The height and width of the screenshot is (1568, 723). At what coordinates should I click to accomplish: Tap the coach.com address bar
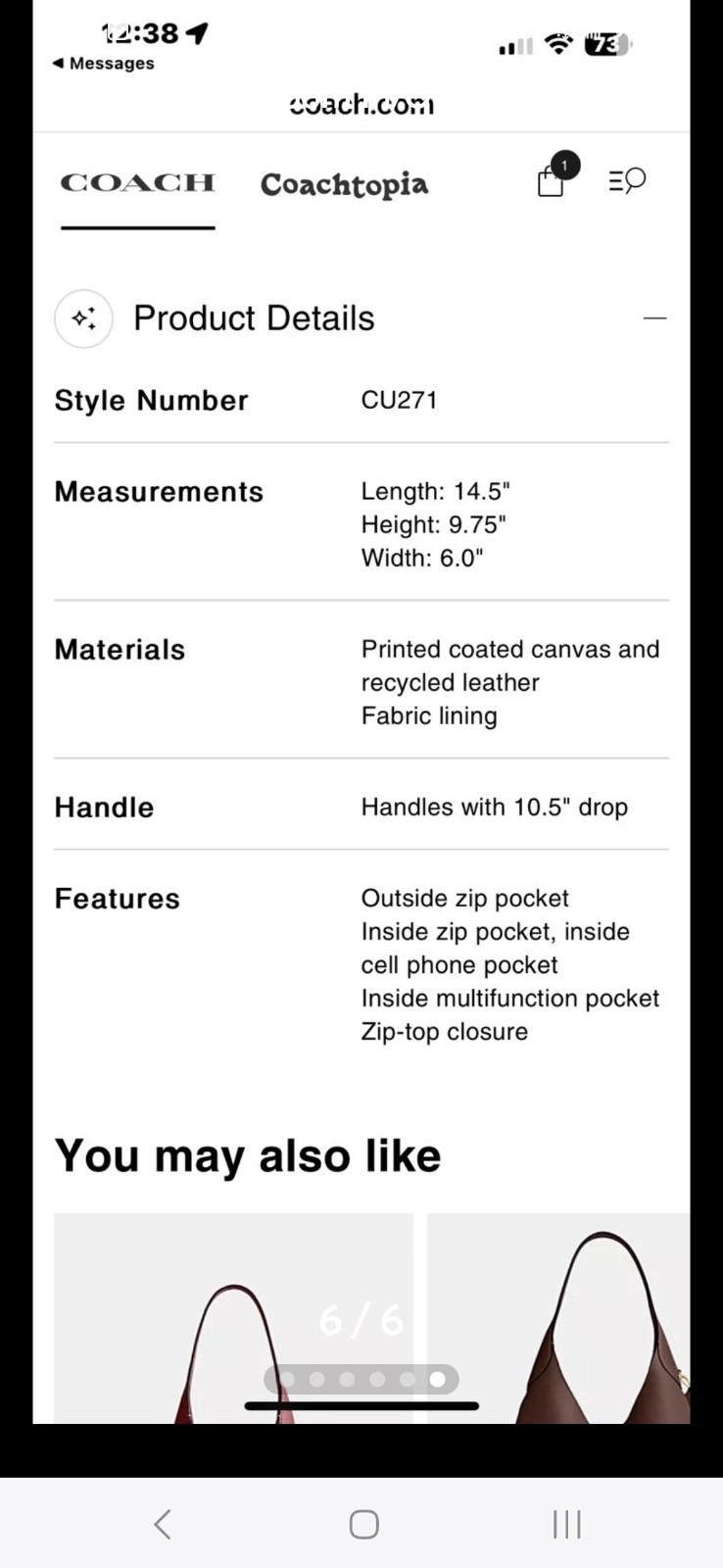coord(361,105)
